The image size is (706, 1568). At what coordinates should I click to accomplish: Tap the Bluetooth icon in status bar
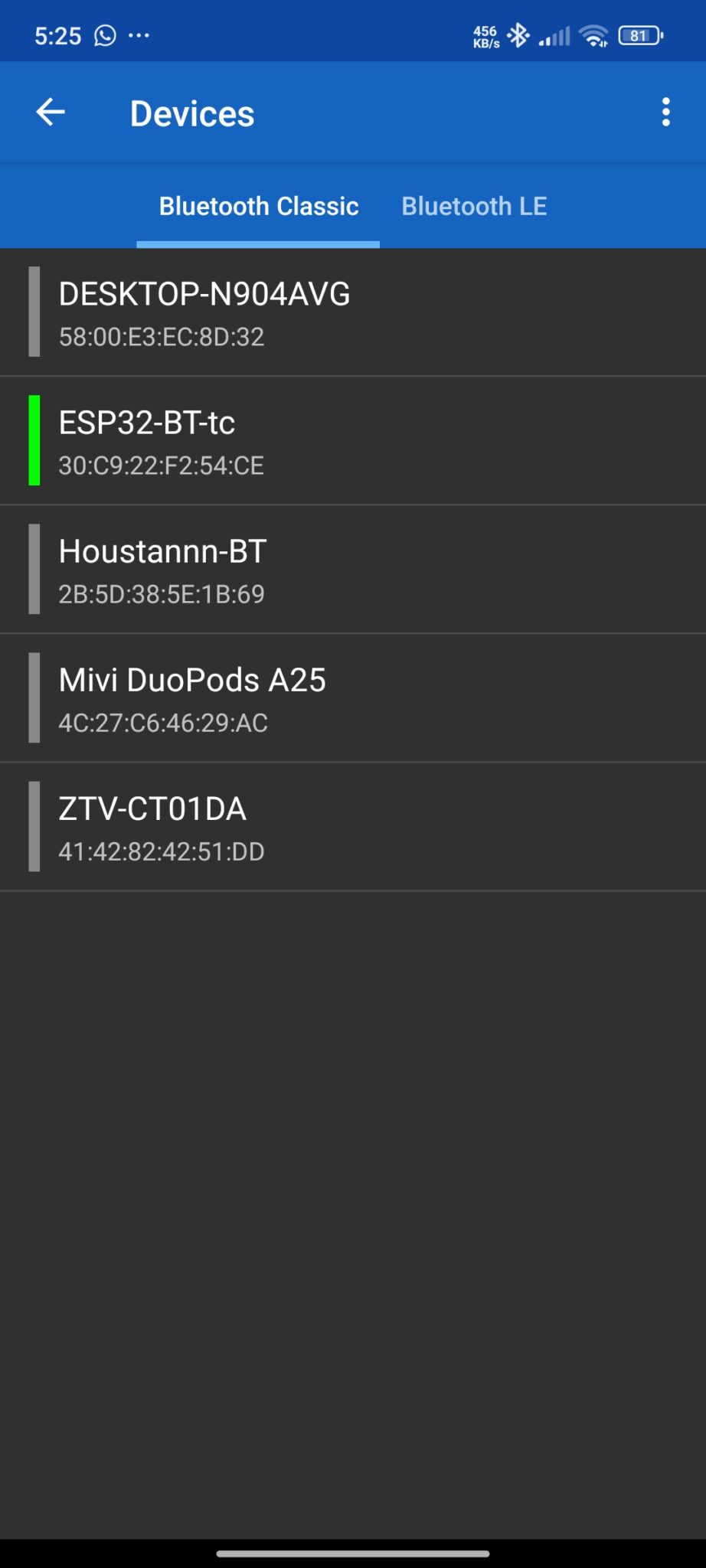point(518,34)
